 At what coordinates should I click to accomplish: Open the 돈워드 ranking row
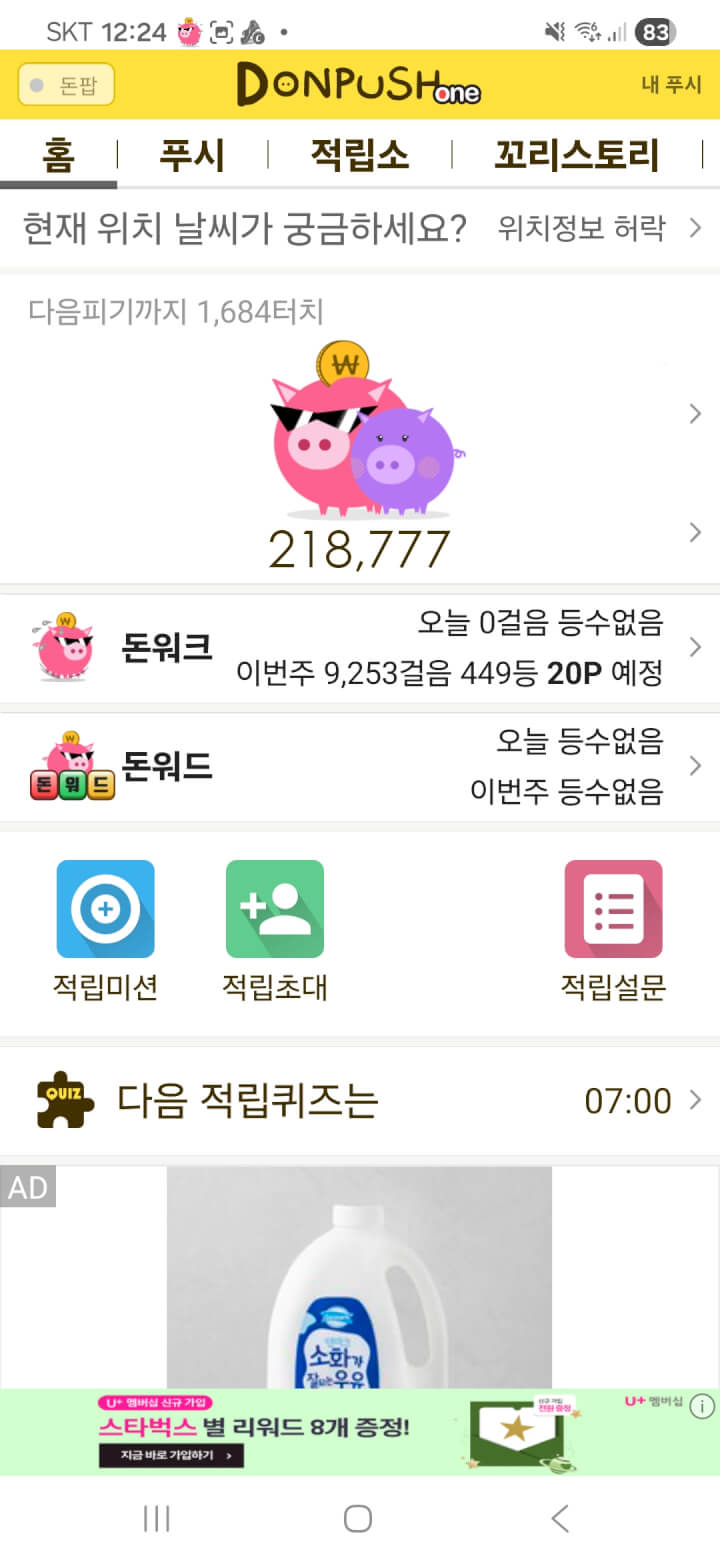point(360,767)
